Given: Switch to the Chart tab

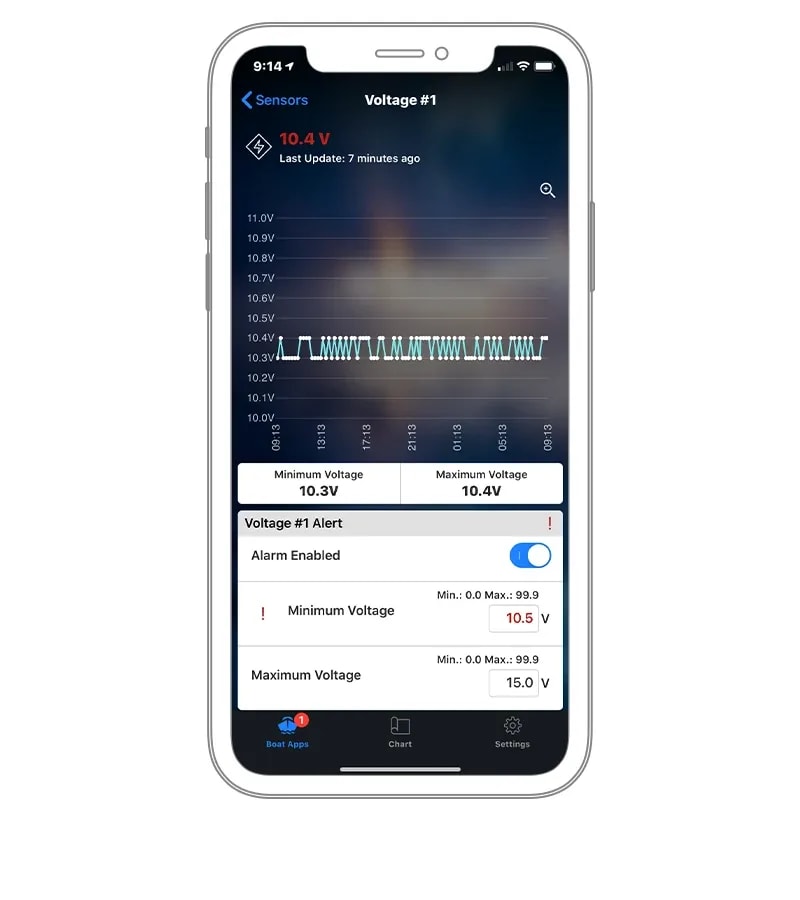Looking at the screenshot, I should (x=400, y=732).
